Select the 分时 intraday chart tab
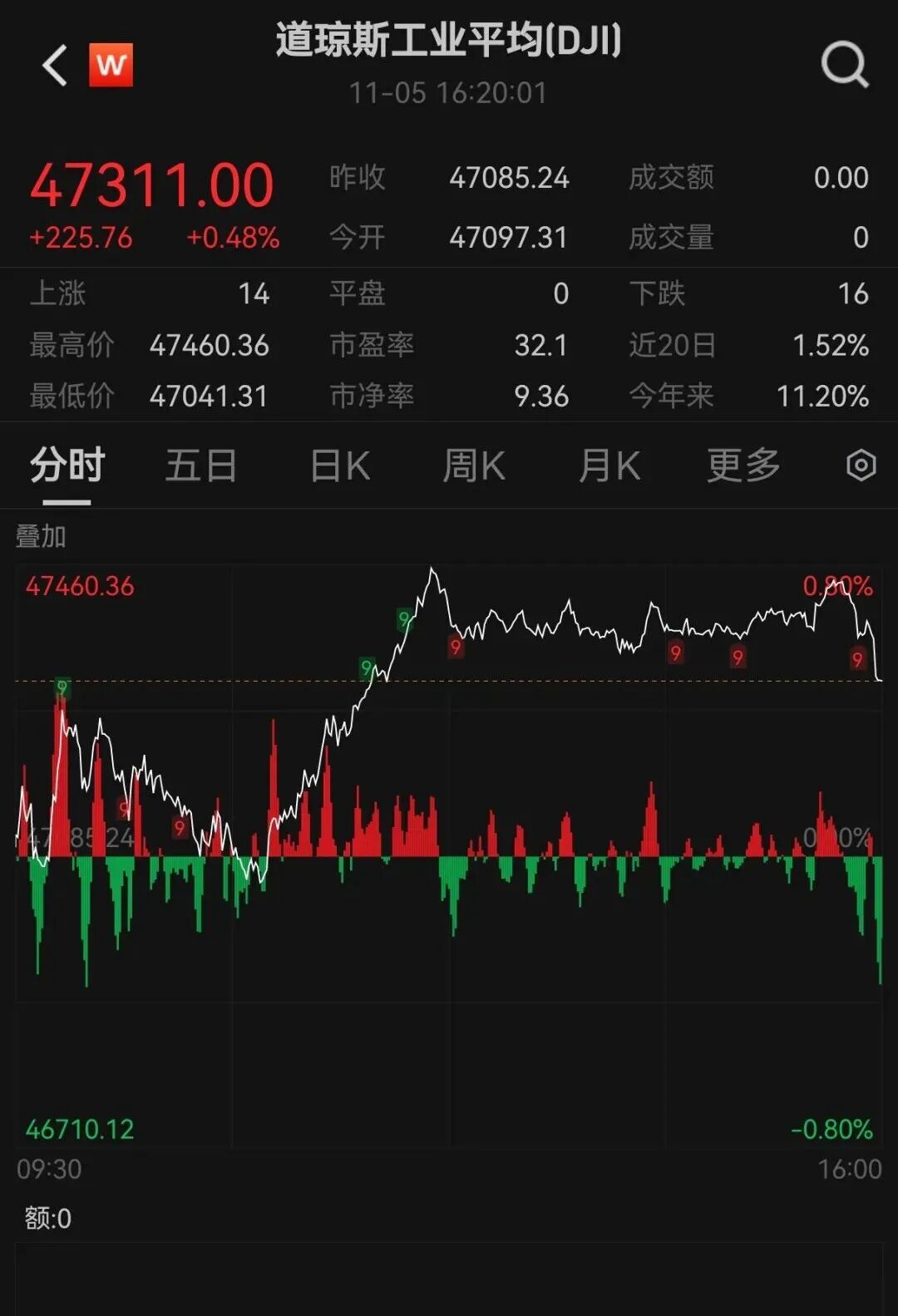 click(x=67, y=466)
